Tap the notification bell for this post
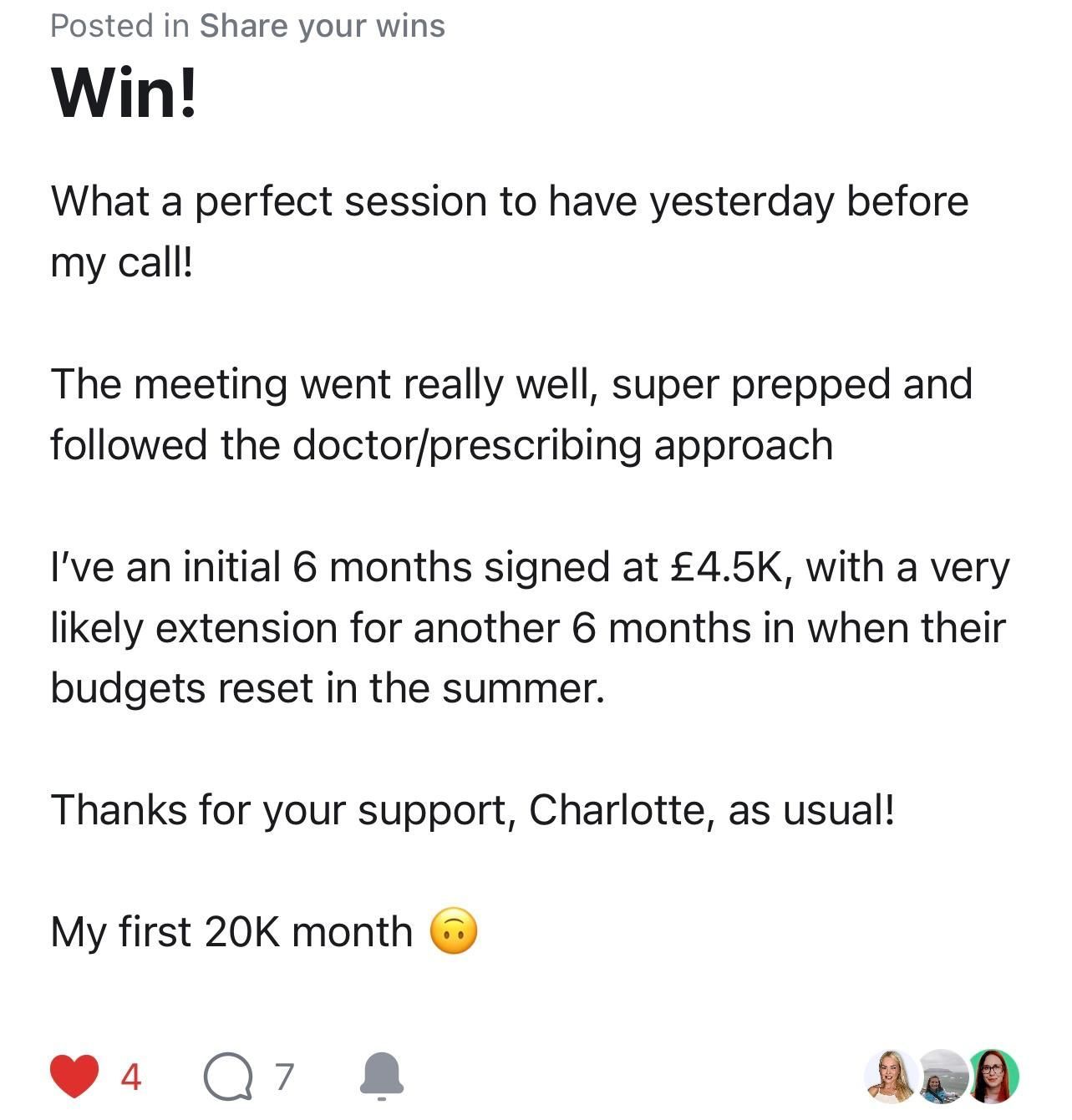Image resolution: width=1072 pixels, height=1120 pixels. coord(382,1075)
